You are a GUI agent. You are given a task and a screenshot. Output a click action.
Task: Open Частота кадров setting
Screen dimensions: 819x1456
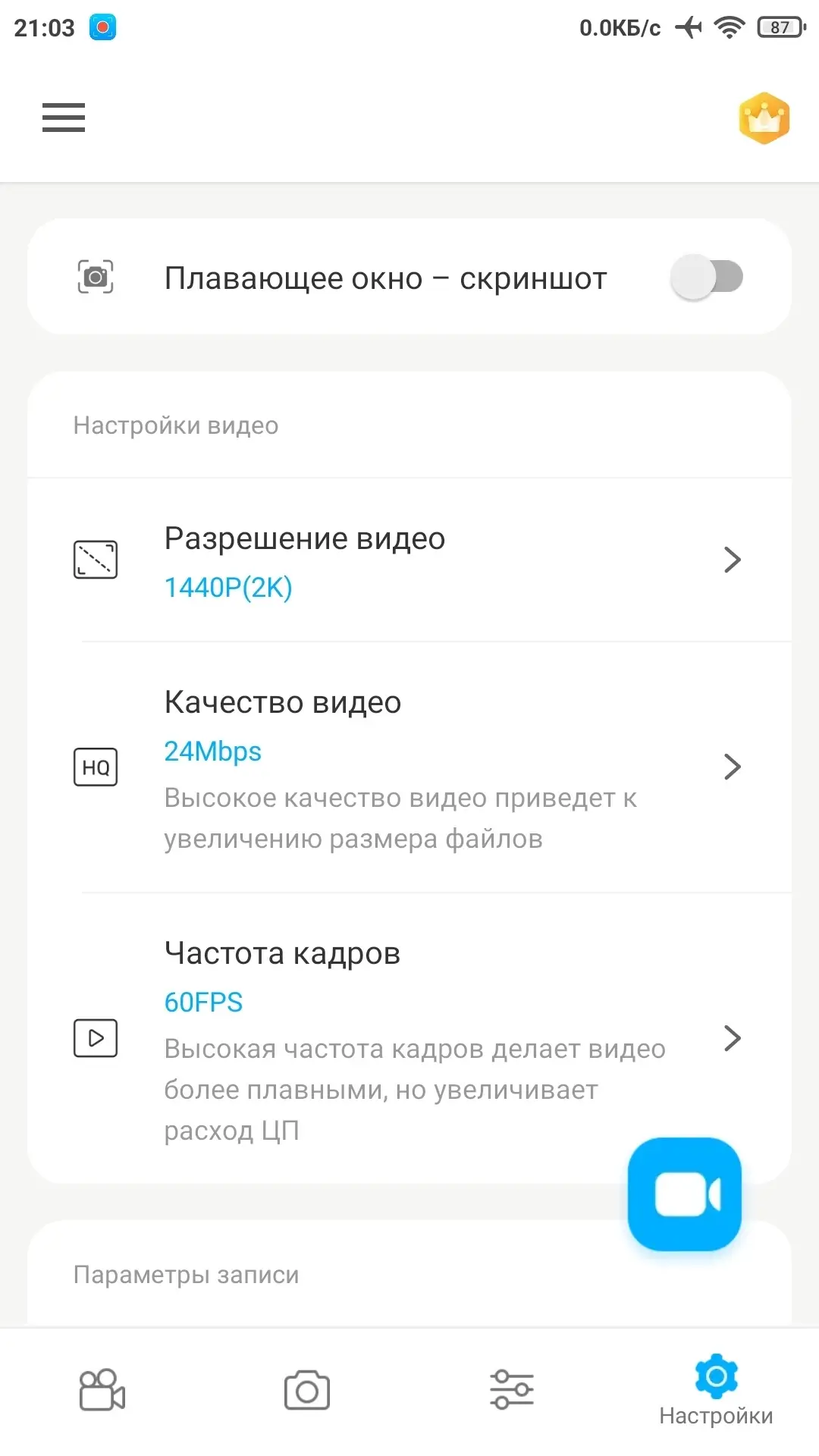pyautogui.click(x=409, y=1038)
